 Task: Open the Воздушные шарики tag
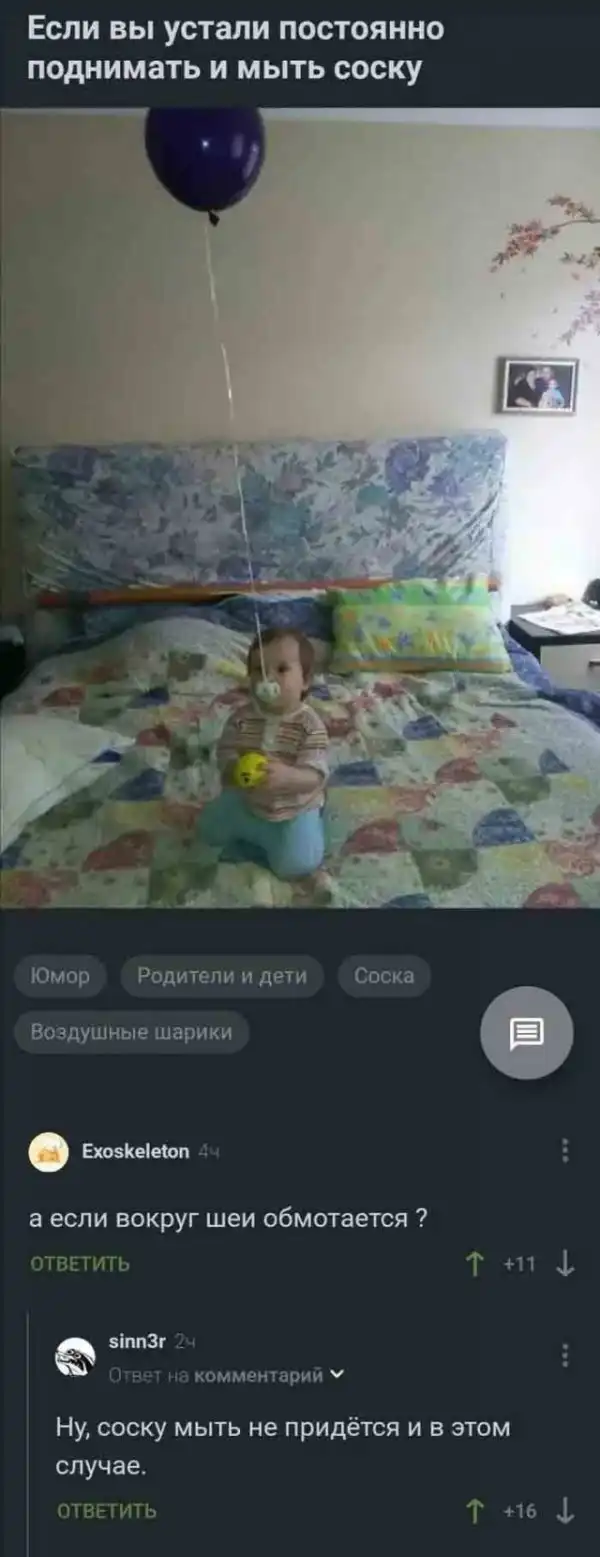click(131, 1032)
